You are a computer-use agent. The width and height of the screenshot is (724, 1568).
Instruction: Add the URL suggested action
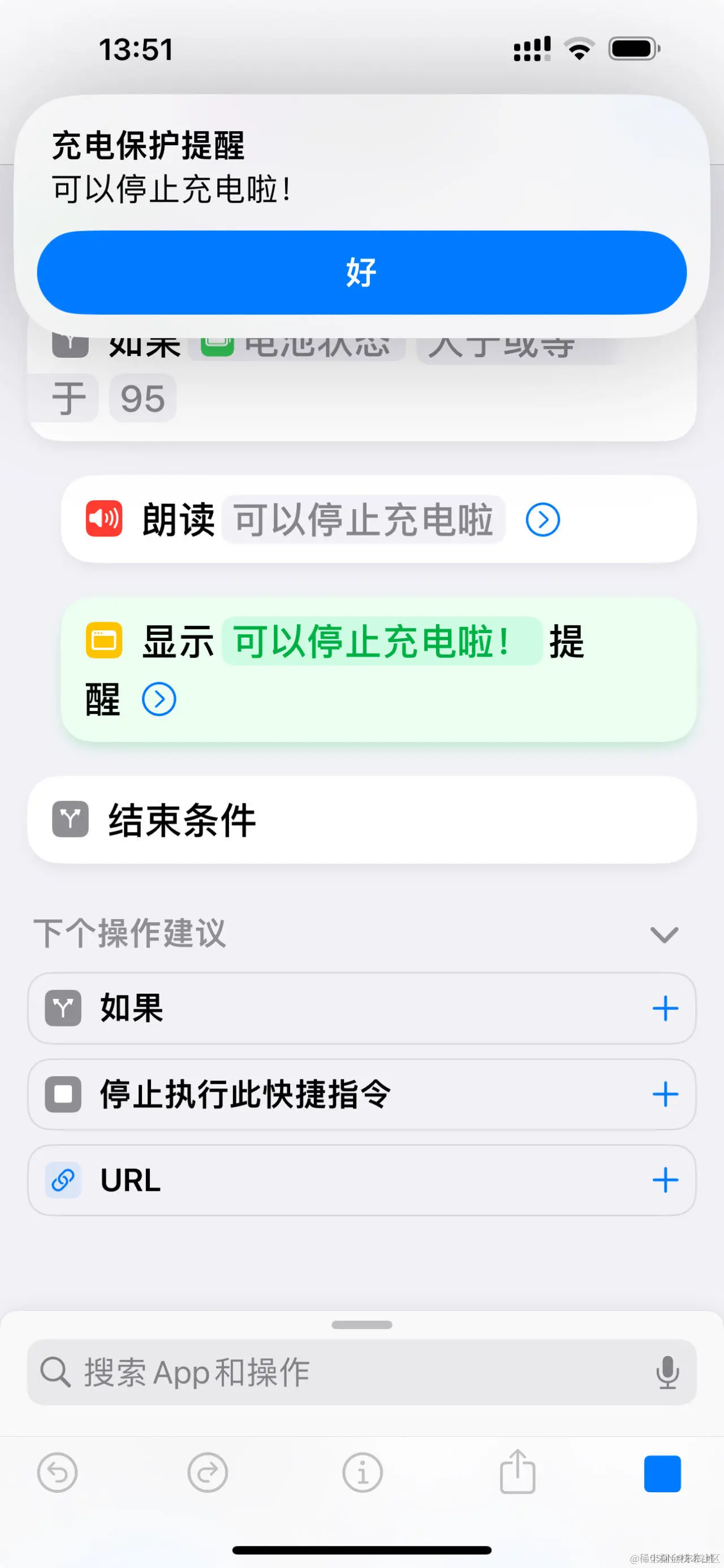665,1180
